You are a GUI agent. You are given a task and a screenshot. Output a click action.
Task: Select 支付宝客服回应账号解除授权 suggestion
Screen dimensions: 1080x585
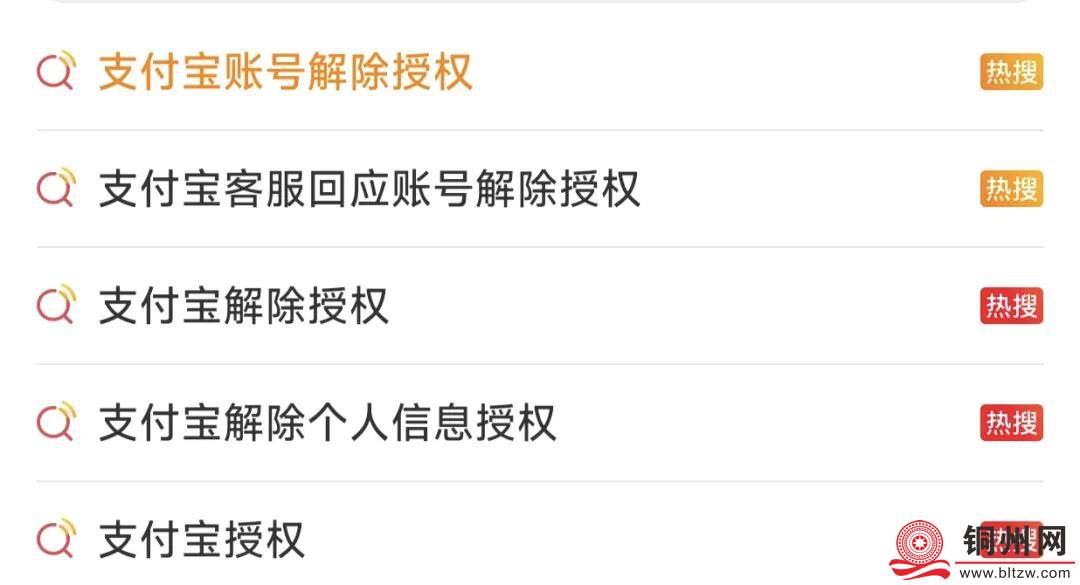[369, 189]
